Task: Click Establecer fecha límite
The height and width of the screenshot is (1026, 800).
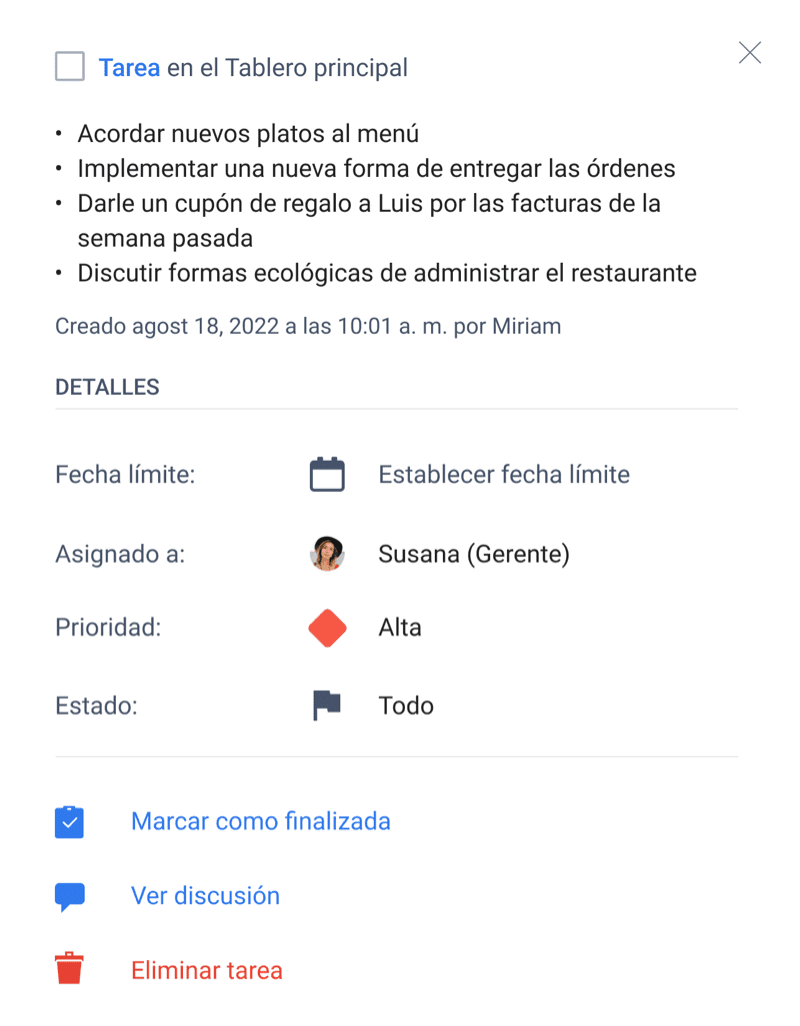Action: tap(503, 474)
